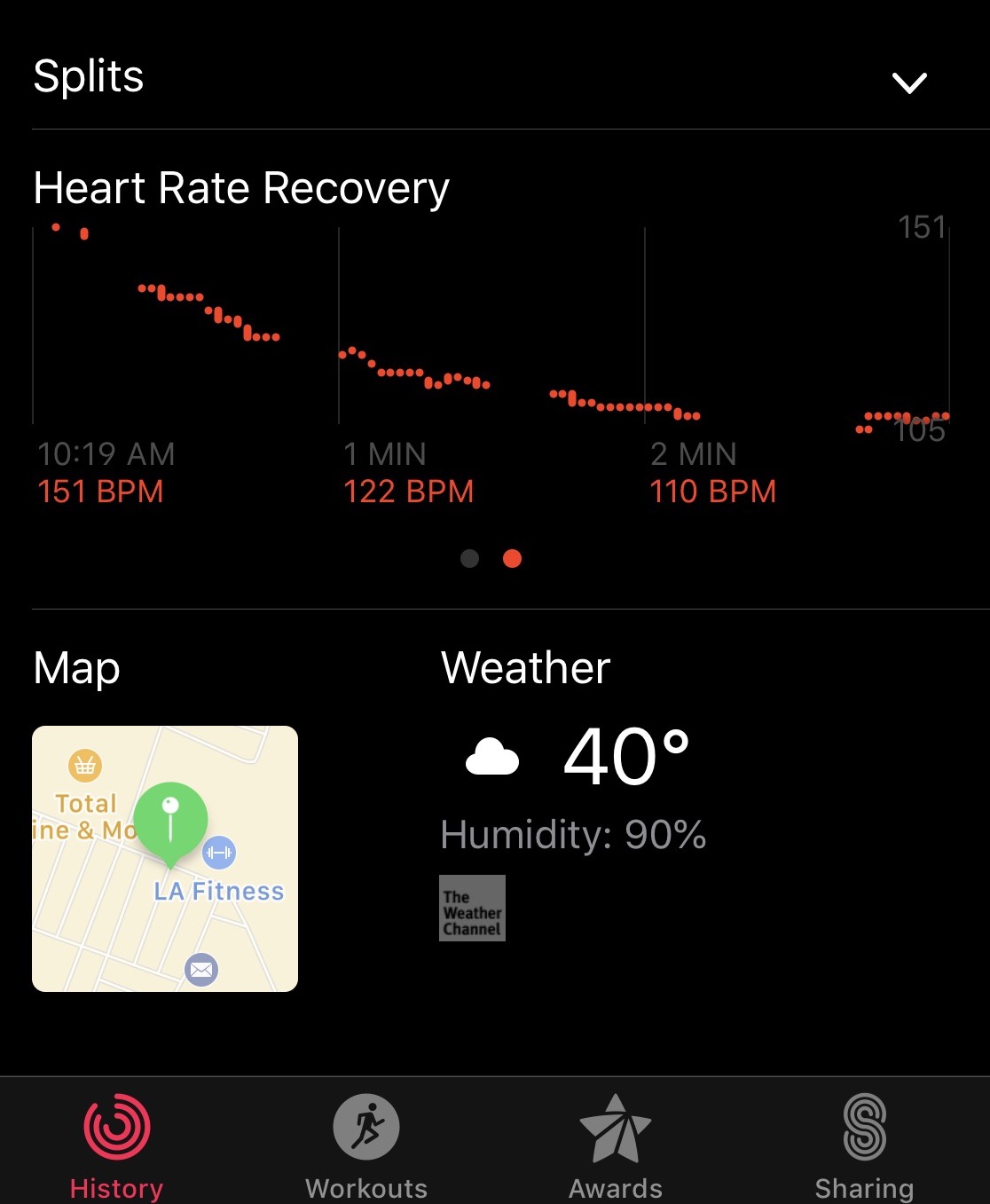Expand the Splits section chevron

909,83
